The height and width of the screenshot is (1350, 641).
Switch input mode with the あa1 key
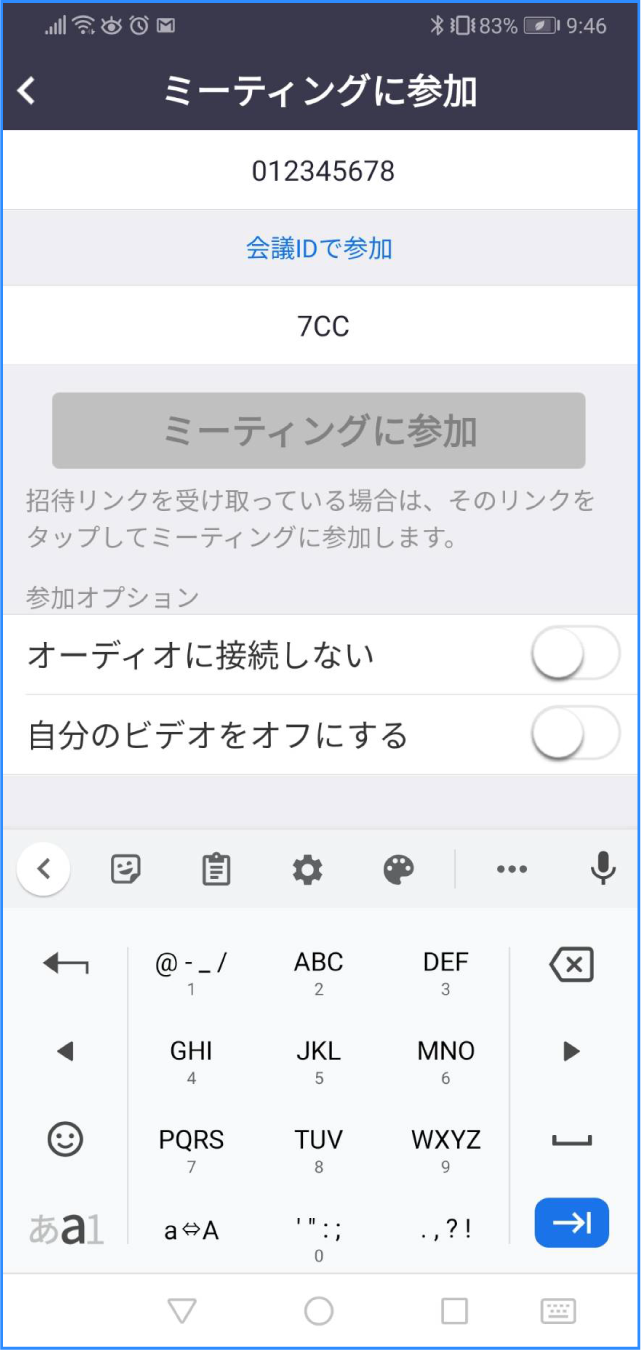[66, 1228]
